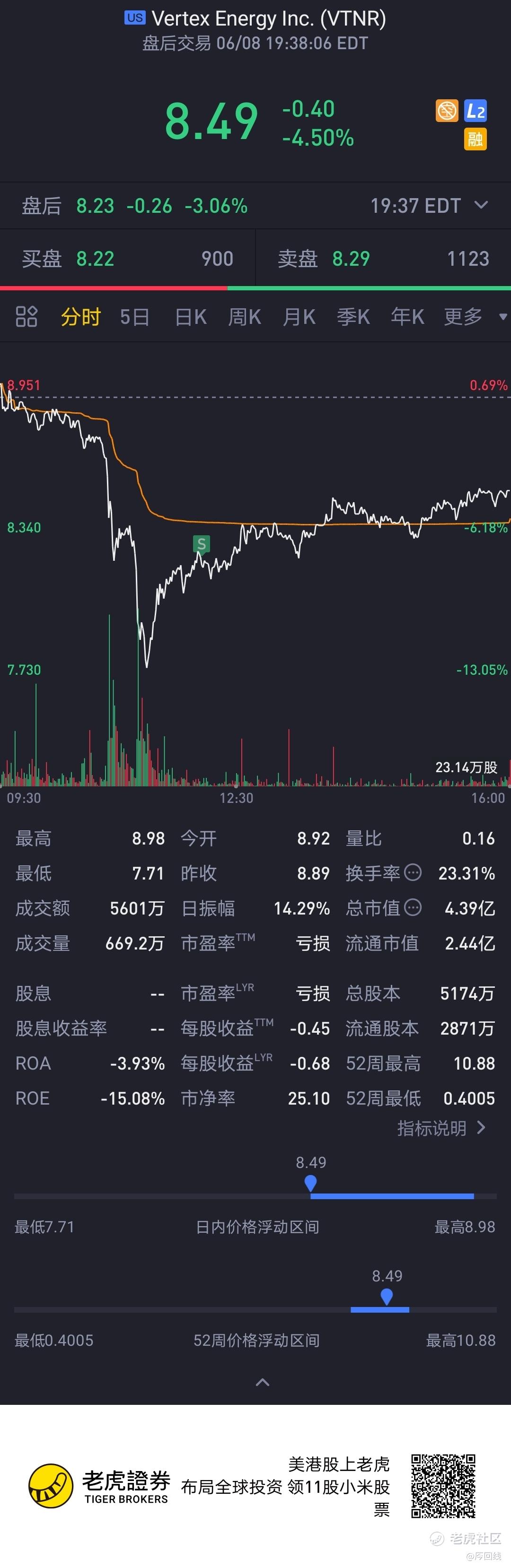The height and width of the screenshot is (1568, 511).
Task: Switch to the 5日 chart tab
Action: click(x=134, y=316)
